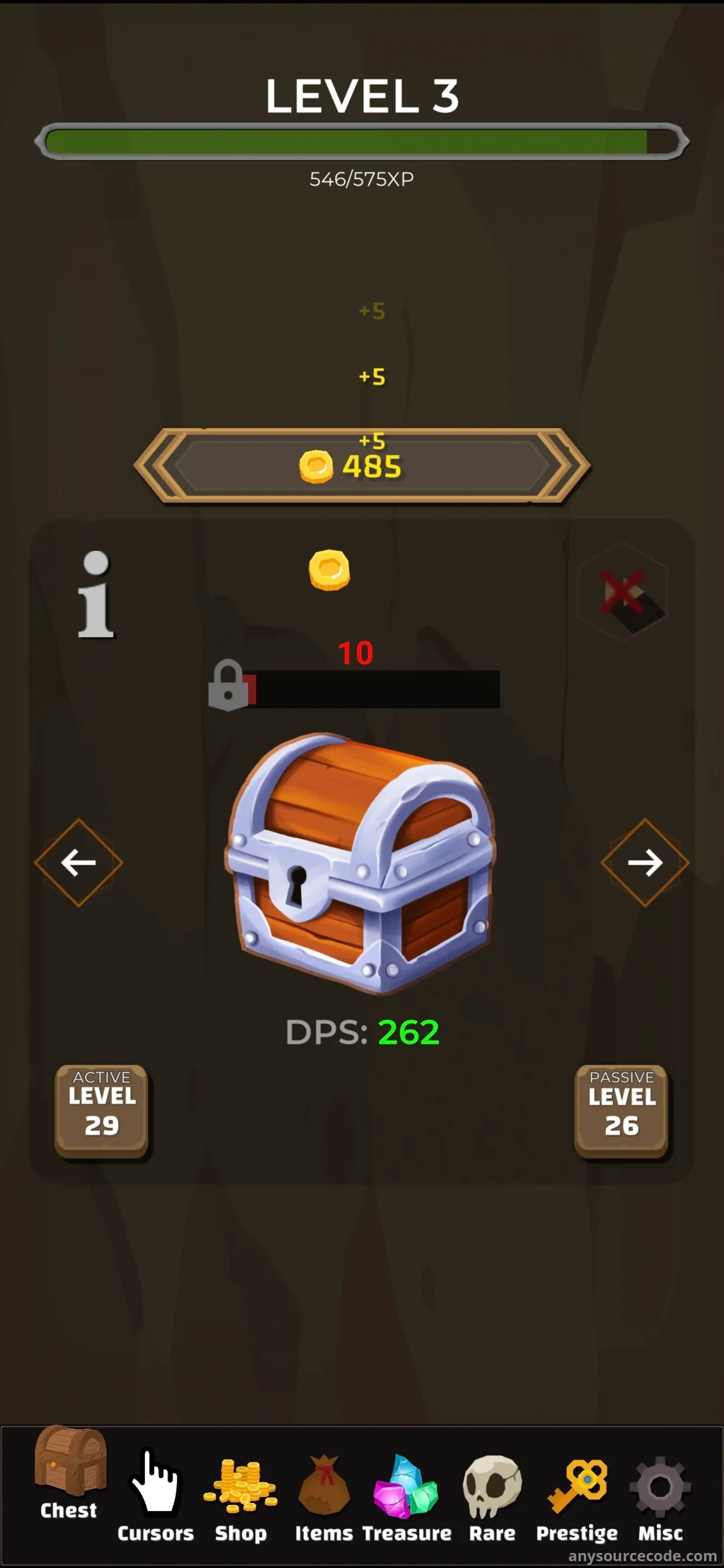Tap the red X cursor toggle
This screenshot has height=1568, width=724.
[x=622, y=592]
